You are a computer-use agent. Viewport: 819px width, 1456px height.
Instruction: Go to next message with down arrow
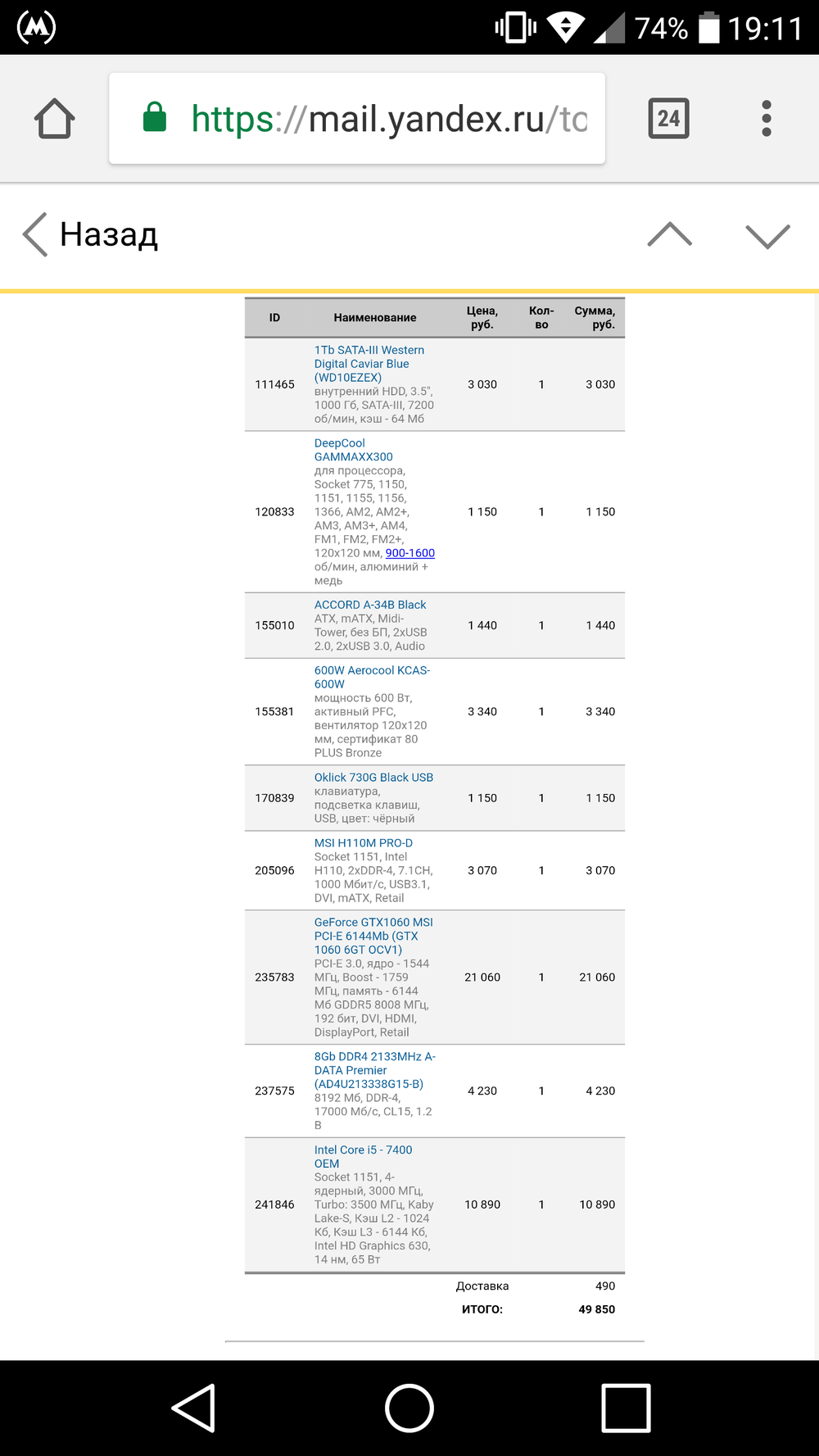[x=768, y=235]
